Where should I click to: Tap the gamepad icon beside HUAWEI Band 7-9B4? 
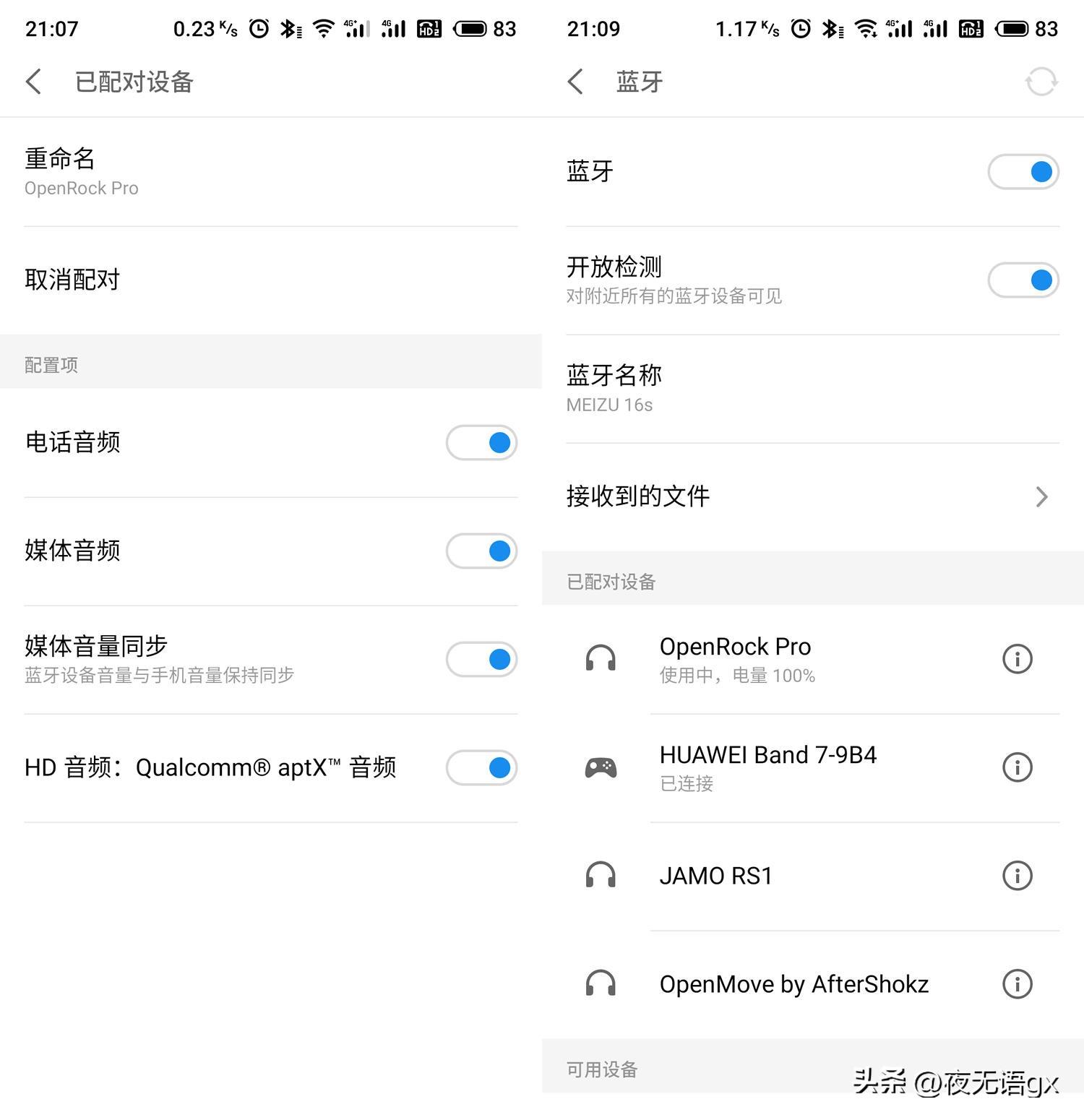point(601,767)
